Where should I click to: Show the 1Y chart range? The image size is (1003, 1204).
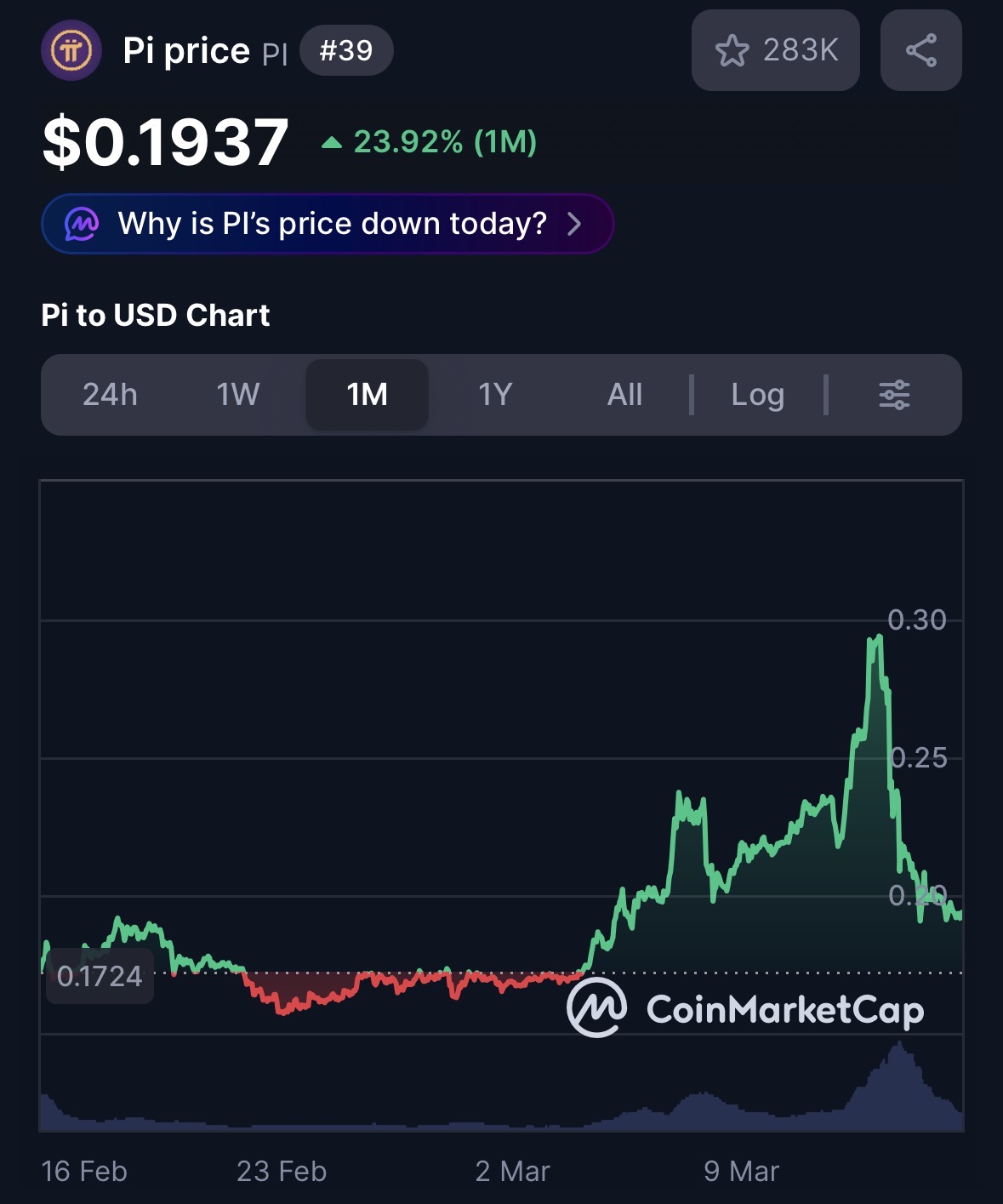495,395
